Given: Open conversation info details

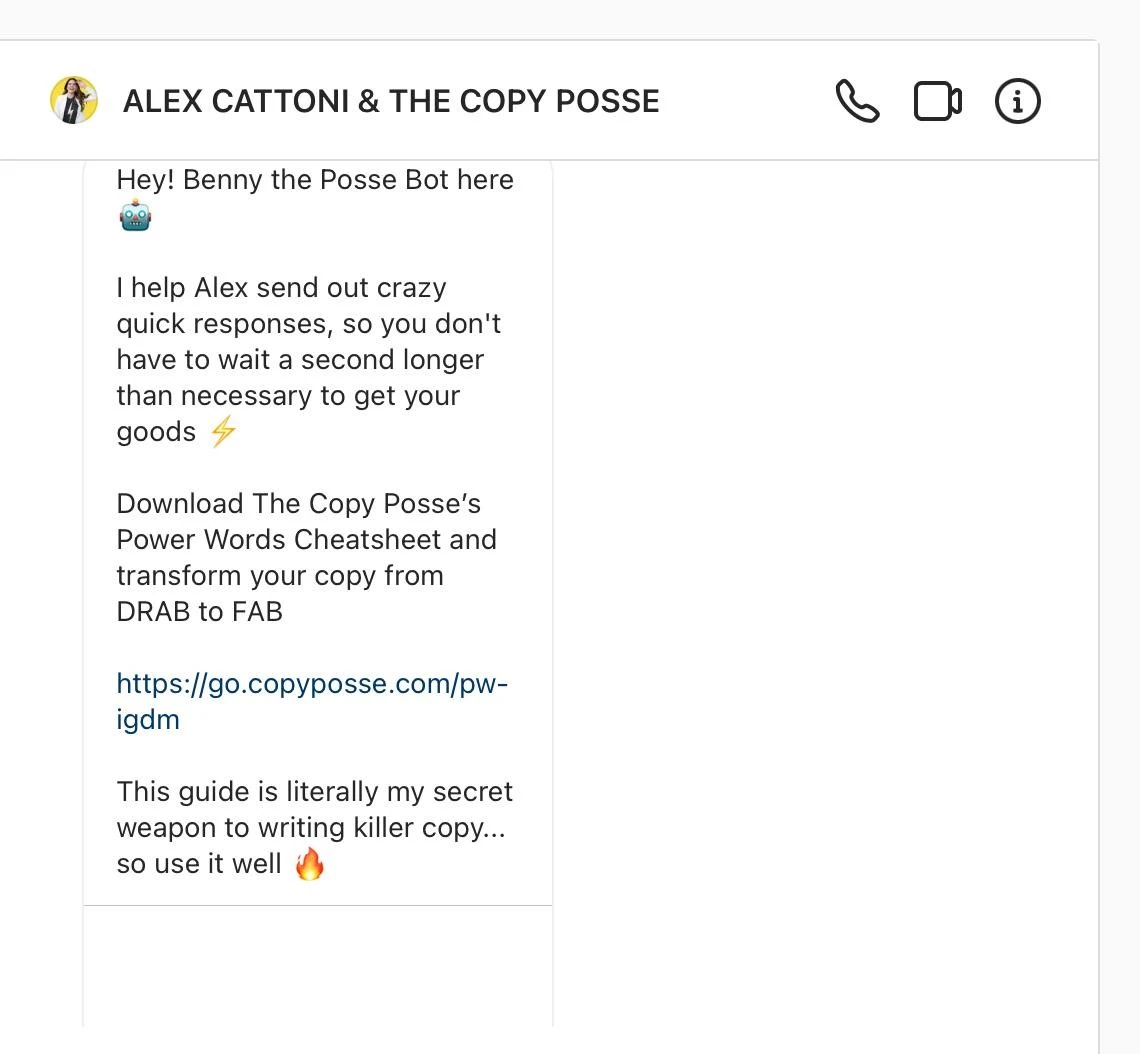Looking at the screenshot, I should pyautogui.click(x=1018, y=101).
